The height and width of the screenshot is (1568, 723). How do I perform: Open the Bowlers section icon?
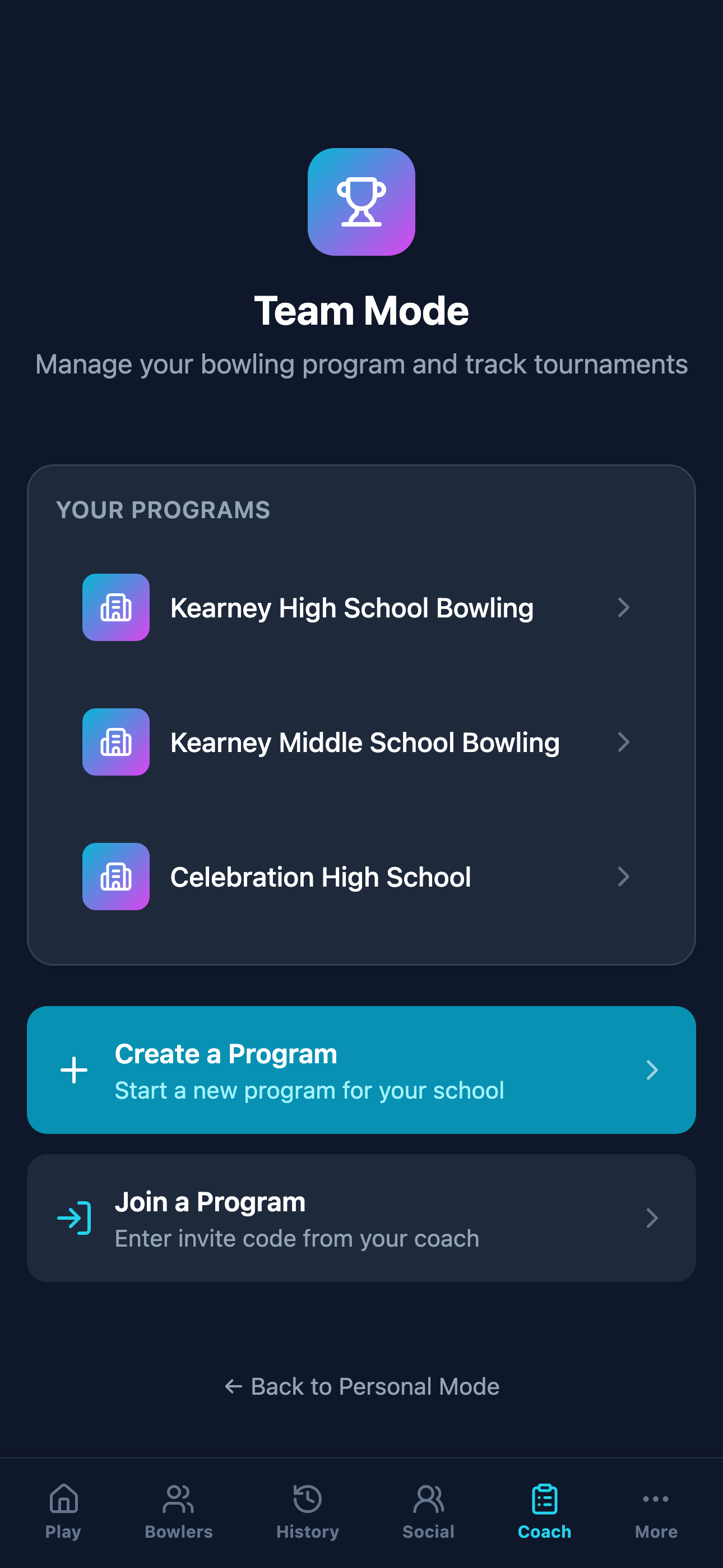(x=178, y=1497)
